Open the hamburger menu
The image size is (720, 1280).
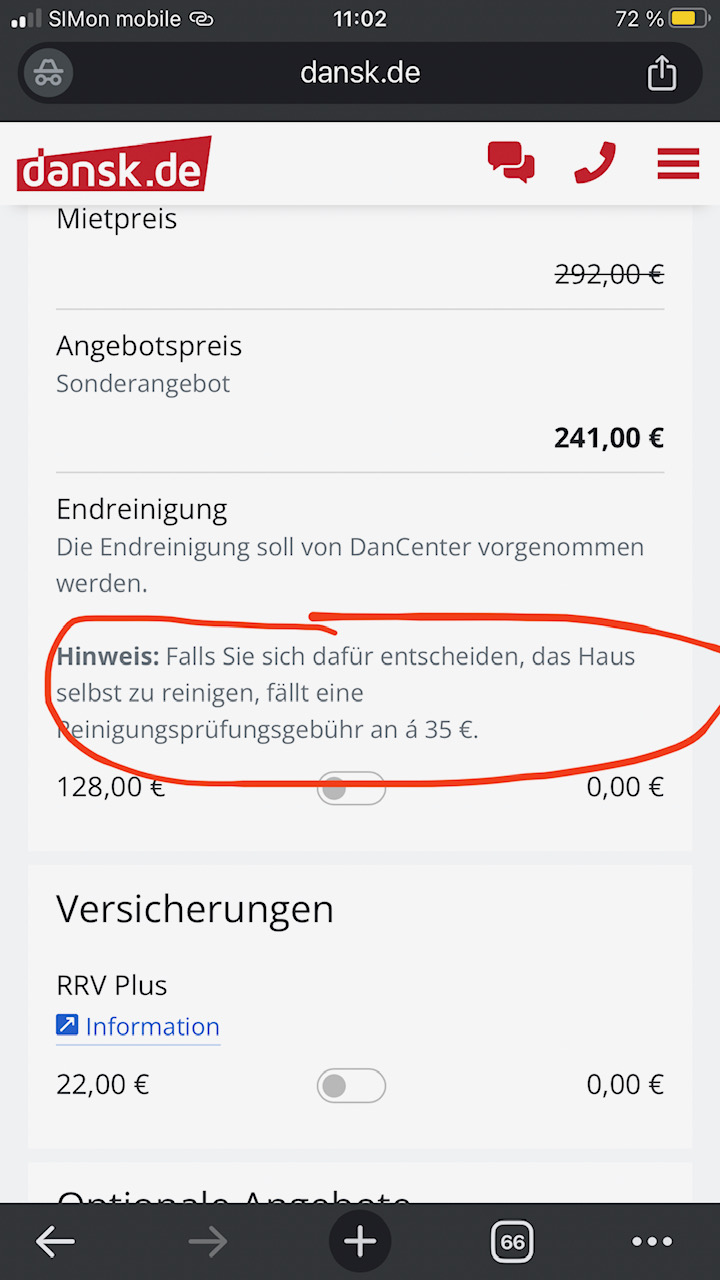tap(678, 163)
